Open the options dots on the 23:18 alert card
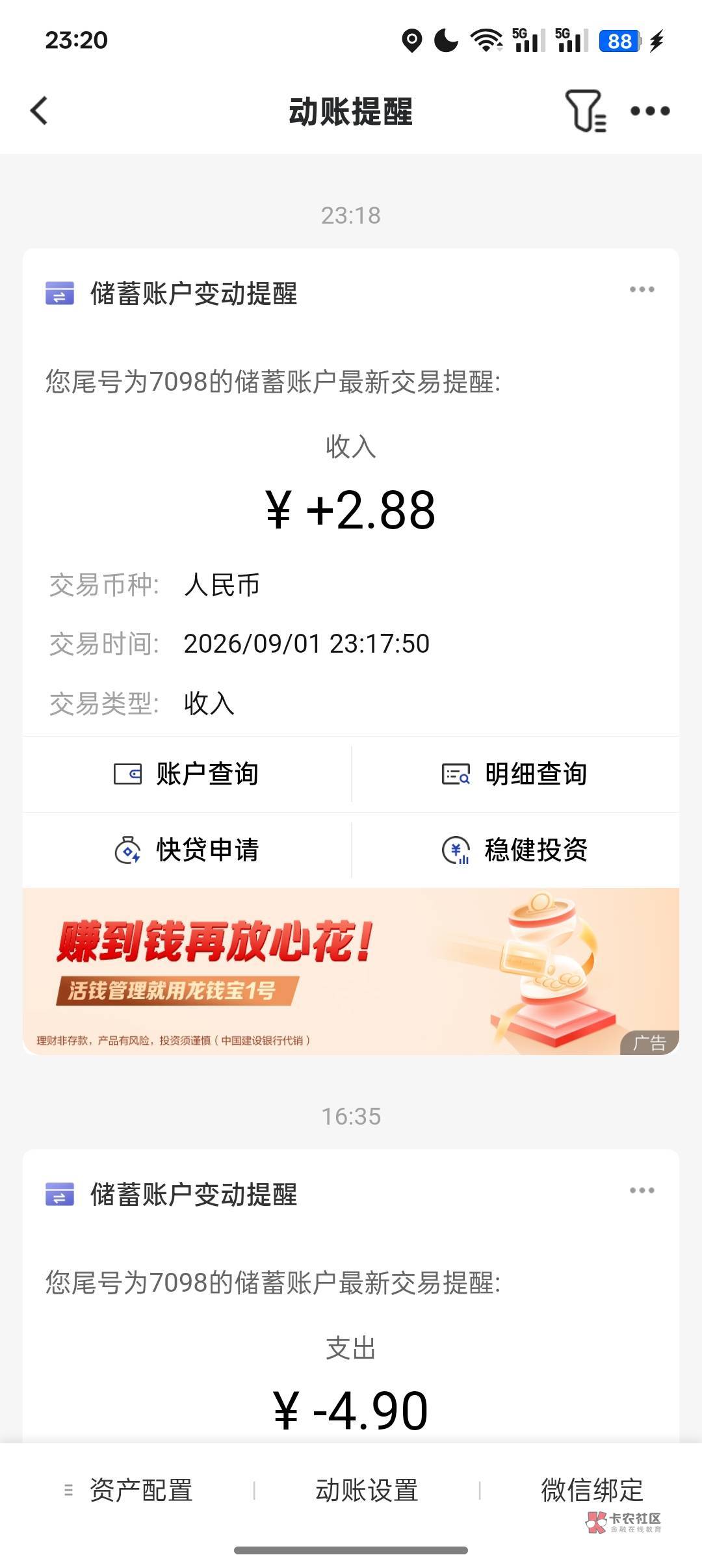This screenshot has width=702, height=1568. coord(642,289)
